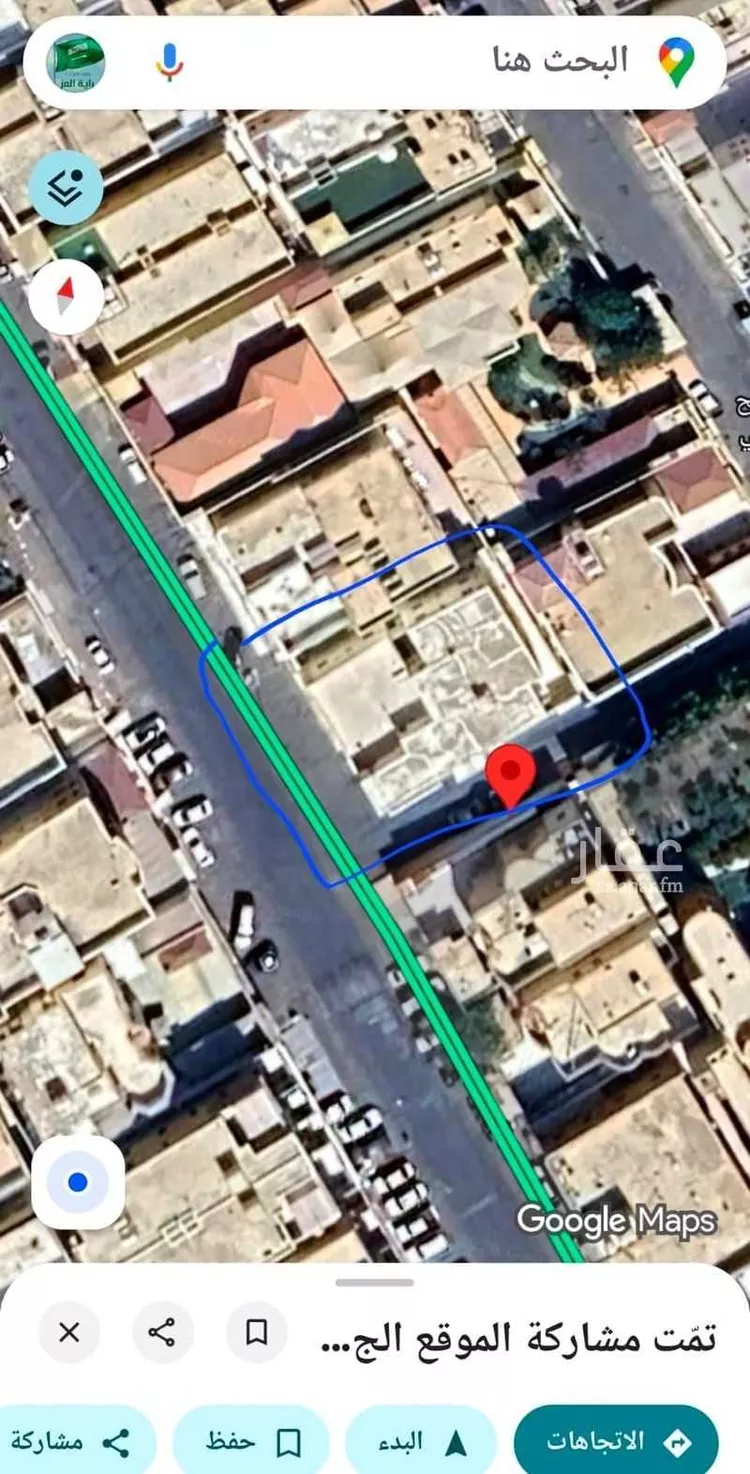Image resolution: width=750 pixels, height=1474 pixels.
Task: Bookmark location with the round save icon
Action: coord(256,1332)
